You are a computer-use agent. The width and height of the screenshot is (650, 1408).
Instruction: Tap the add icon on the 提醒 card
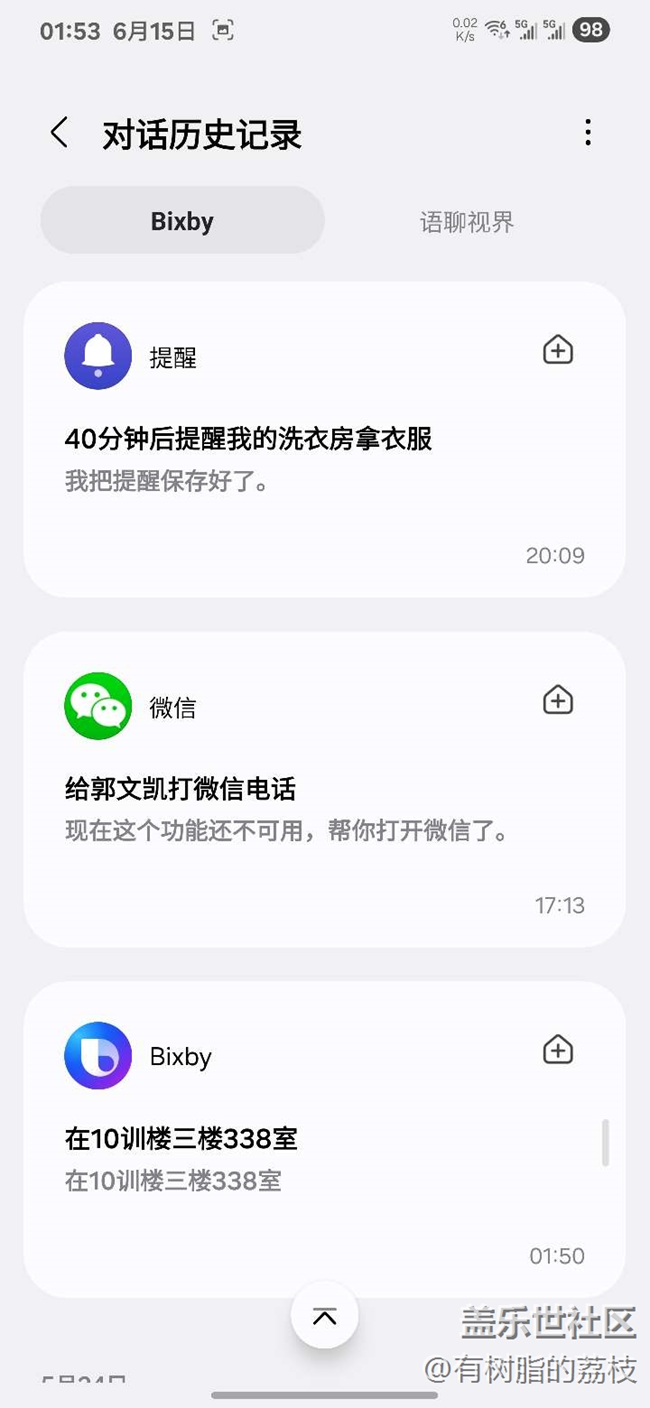click(x=558, y=350)
